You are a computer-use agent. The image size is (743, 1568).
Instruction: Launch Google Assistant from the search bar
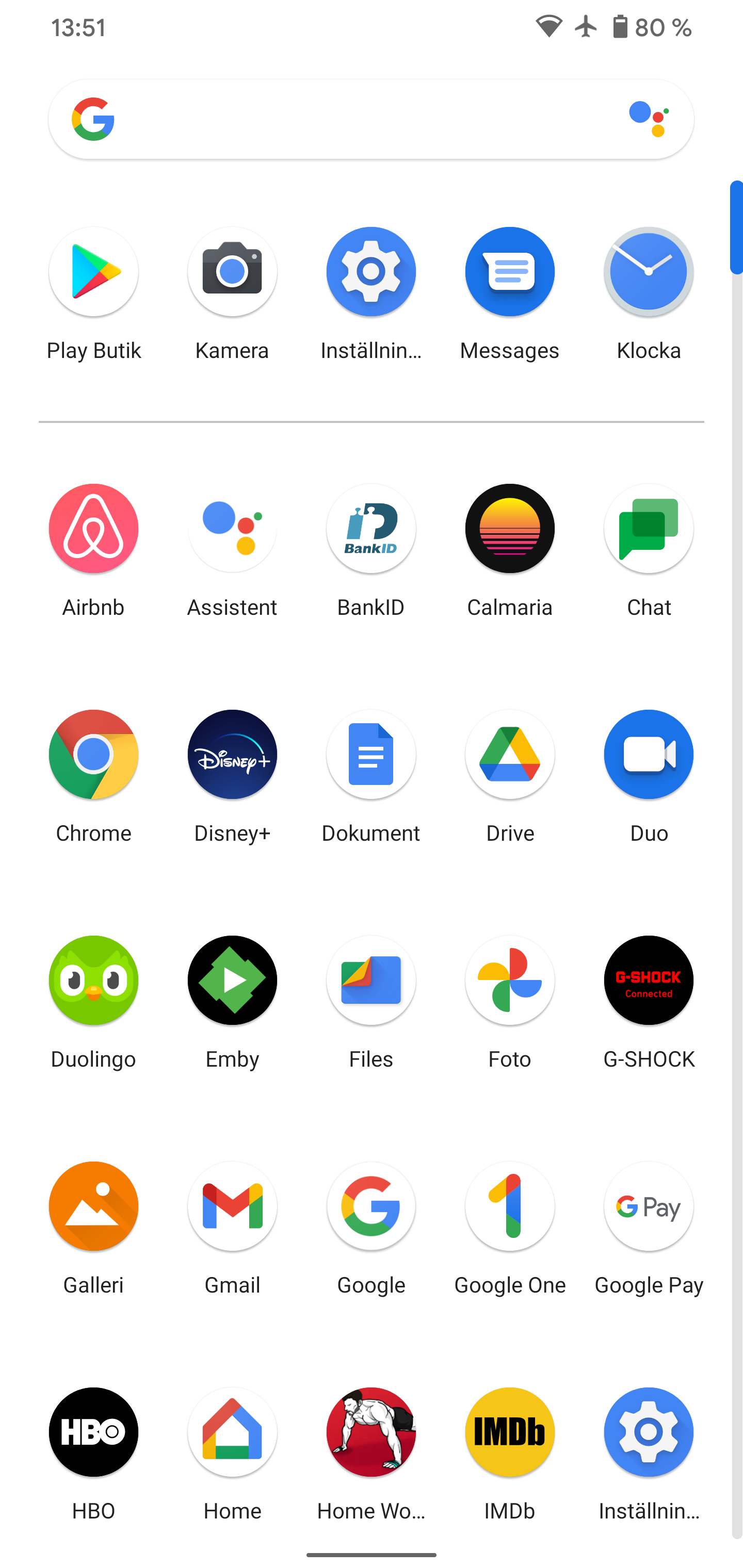coord(649,119)
